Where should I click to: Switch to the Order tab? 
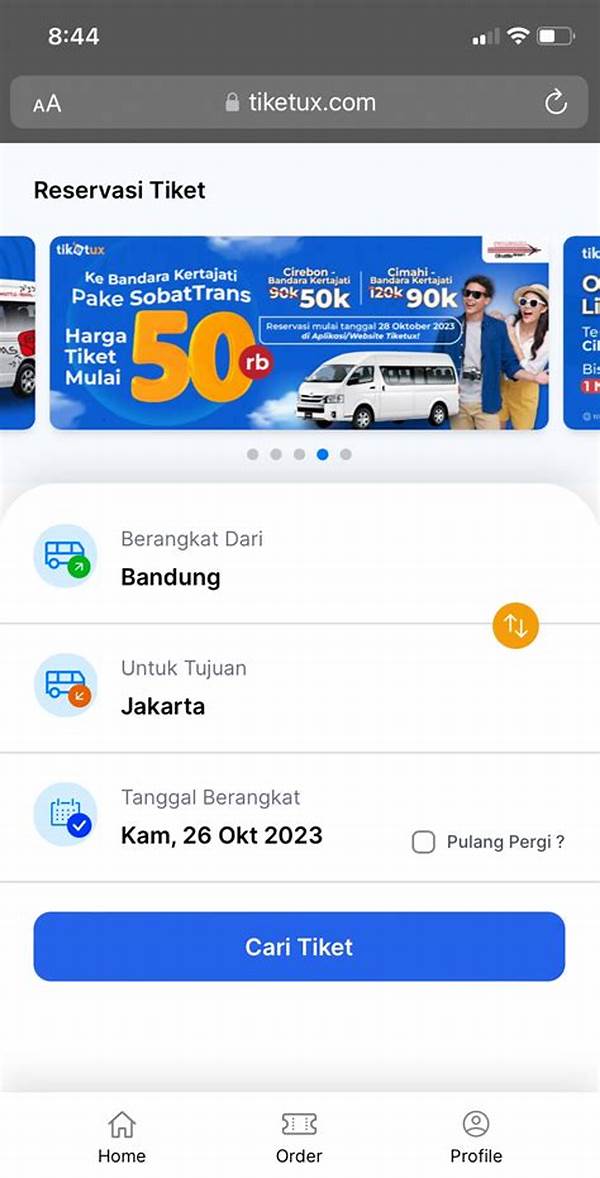coord(299,1137)
